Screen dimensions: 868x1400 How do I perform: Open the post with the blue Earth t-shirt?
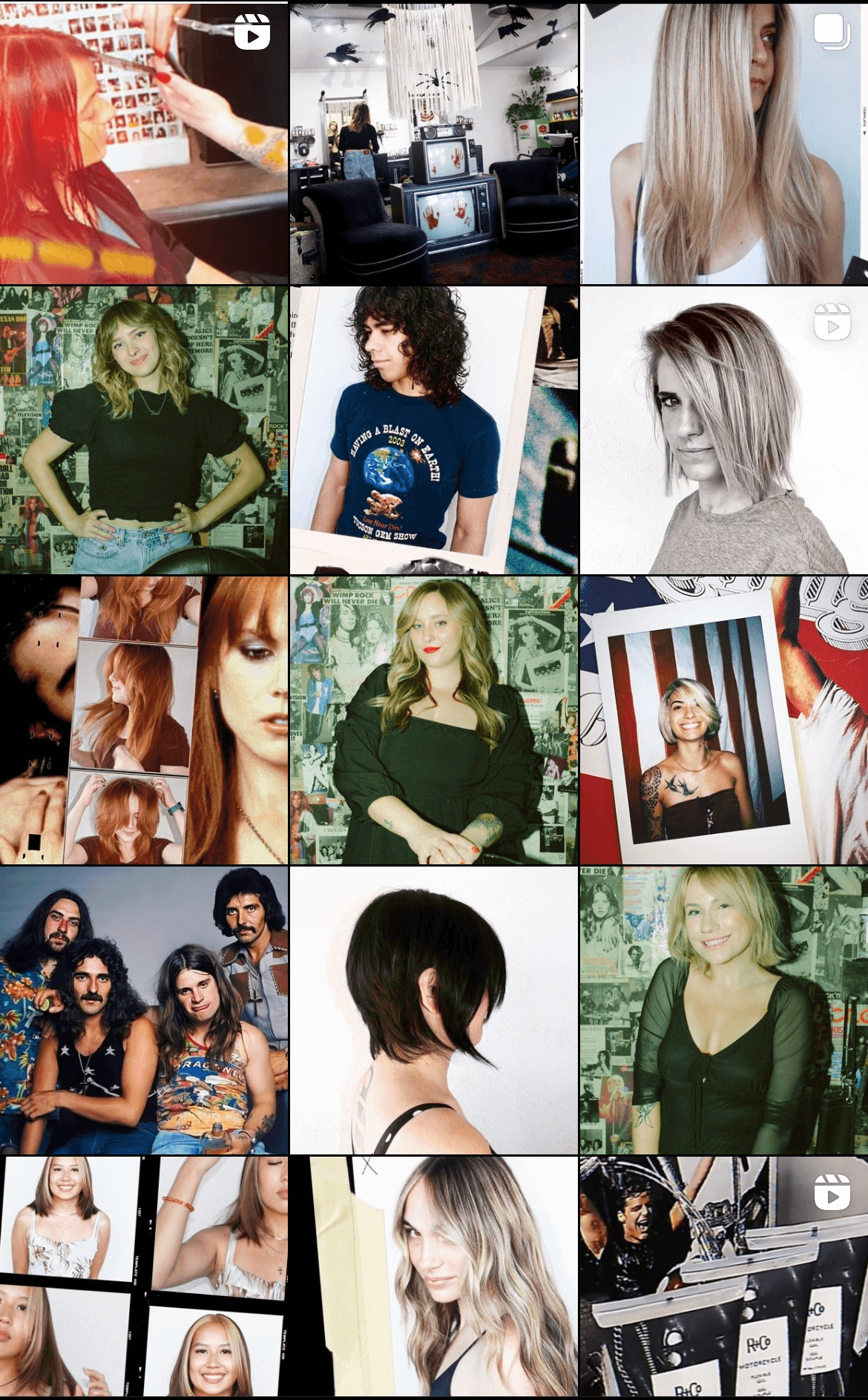[x=433, y=430]
